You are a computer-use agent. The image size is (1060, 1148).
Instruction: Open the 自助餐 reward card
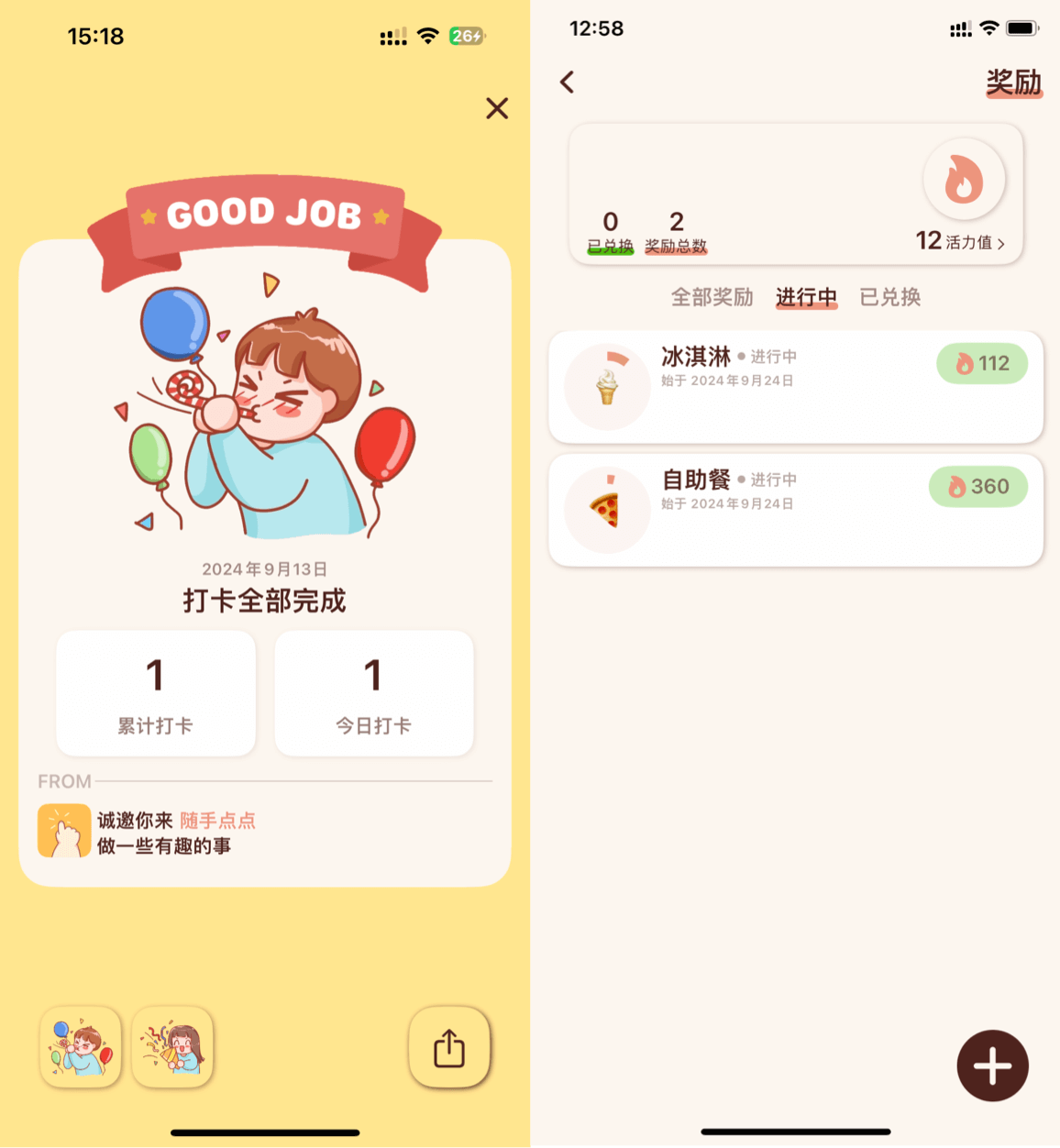coord(795,510)
